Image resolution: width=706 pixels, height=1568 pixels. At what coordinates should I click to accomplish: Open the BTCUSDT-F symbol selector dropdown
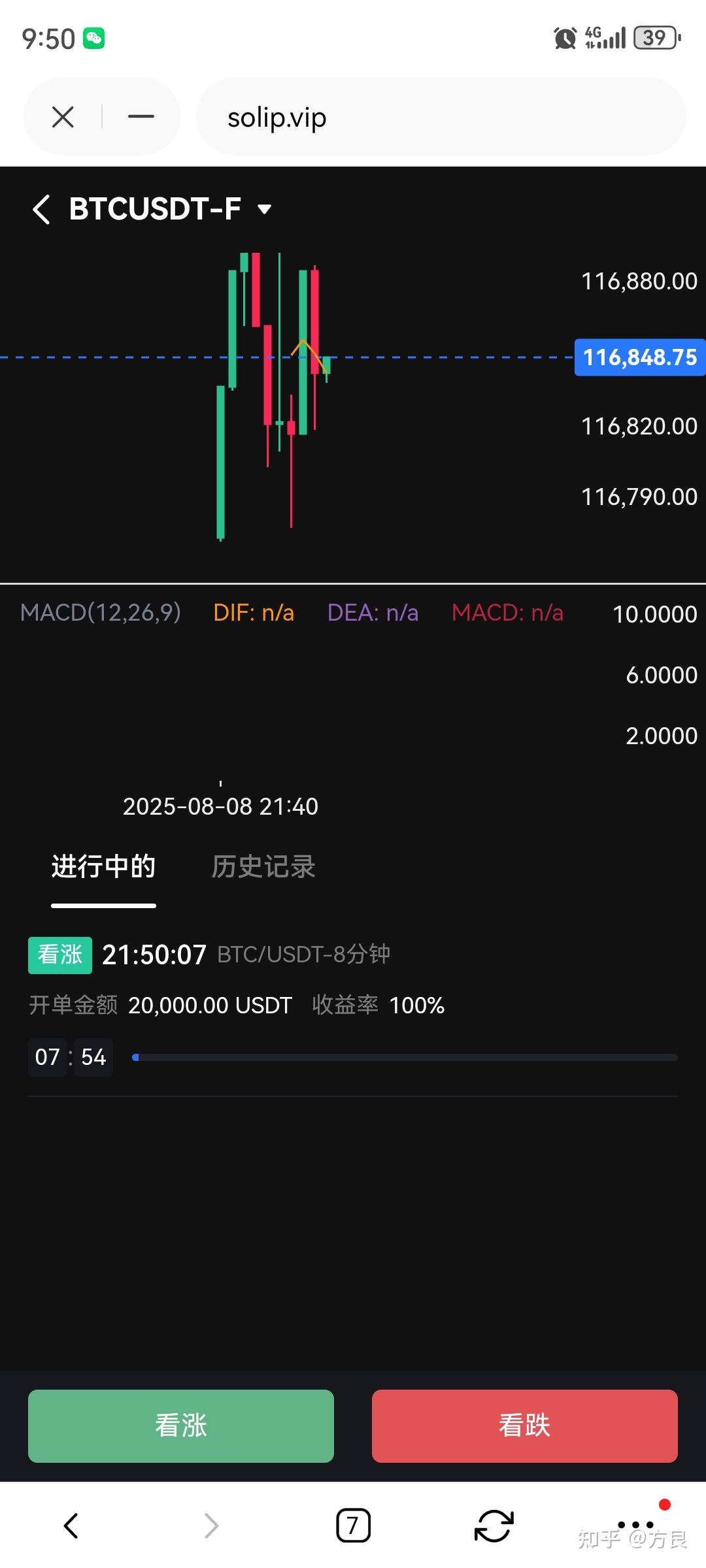265,209
